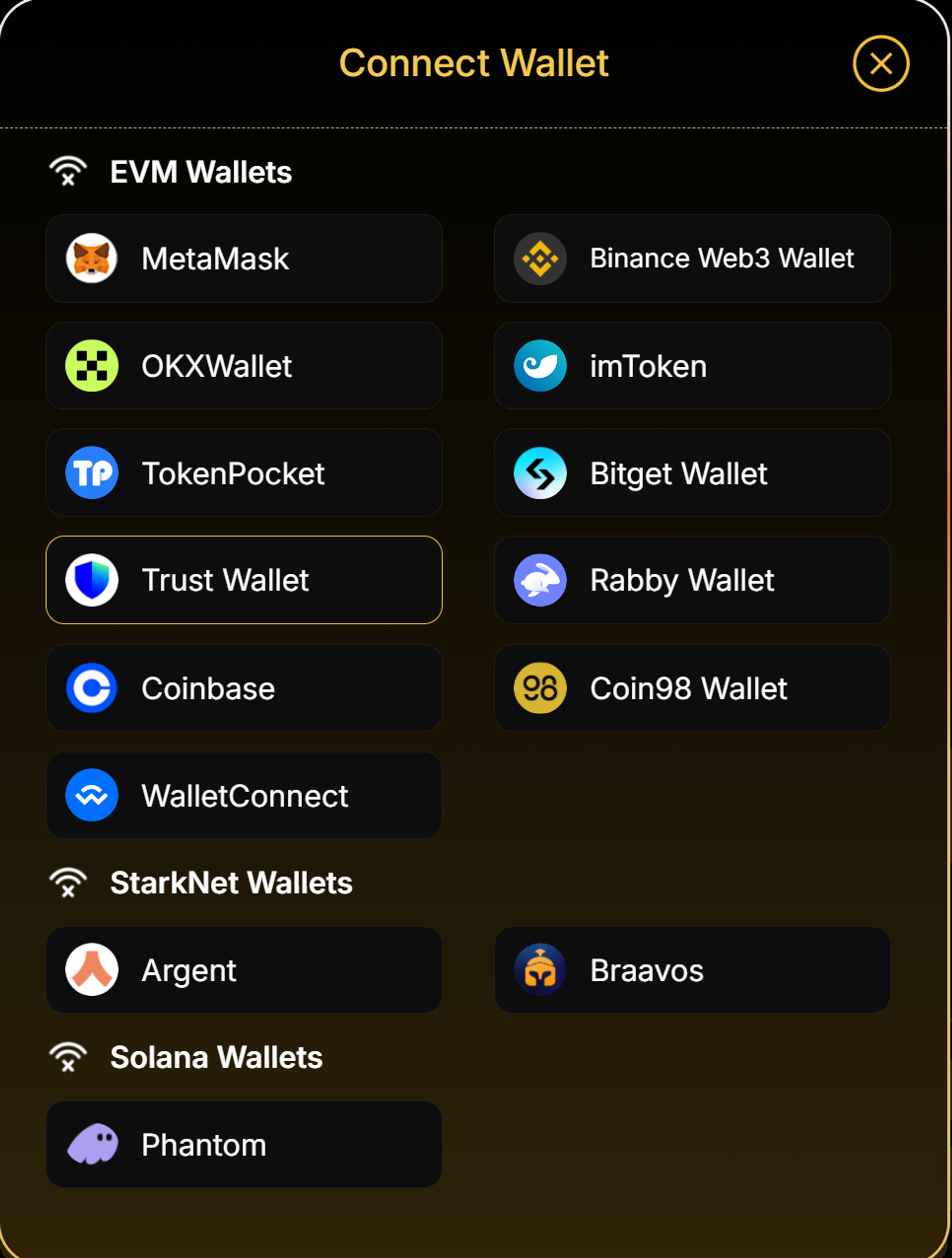This screenshot has width=952, height=1258.
Task: Select Coin98 Wallet
Action: click(x=692, y=688)
